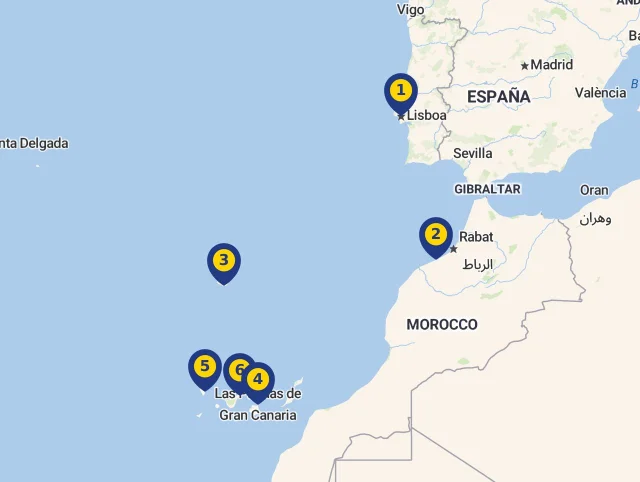Select map marker 1 near Lisboa
The image size is (640, 482).
[401, 92]
